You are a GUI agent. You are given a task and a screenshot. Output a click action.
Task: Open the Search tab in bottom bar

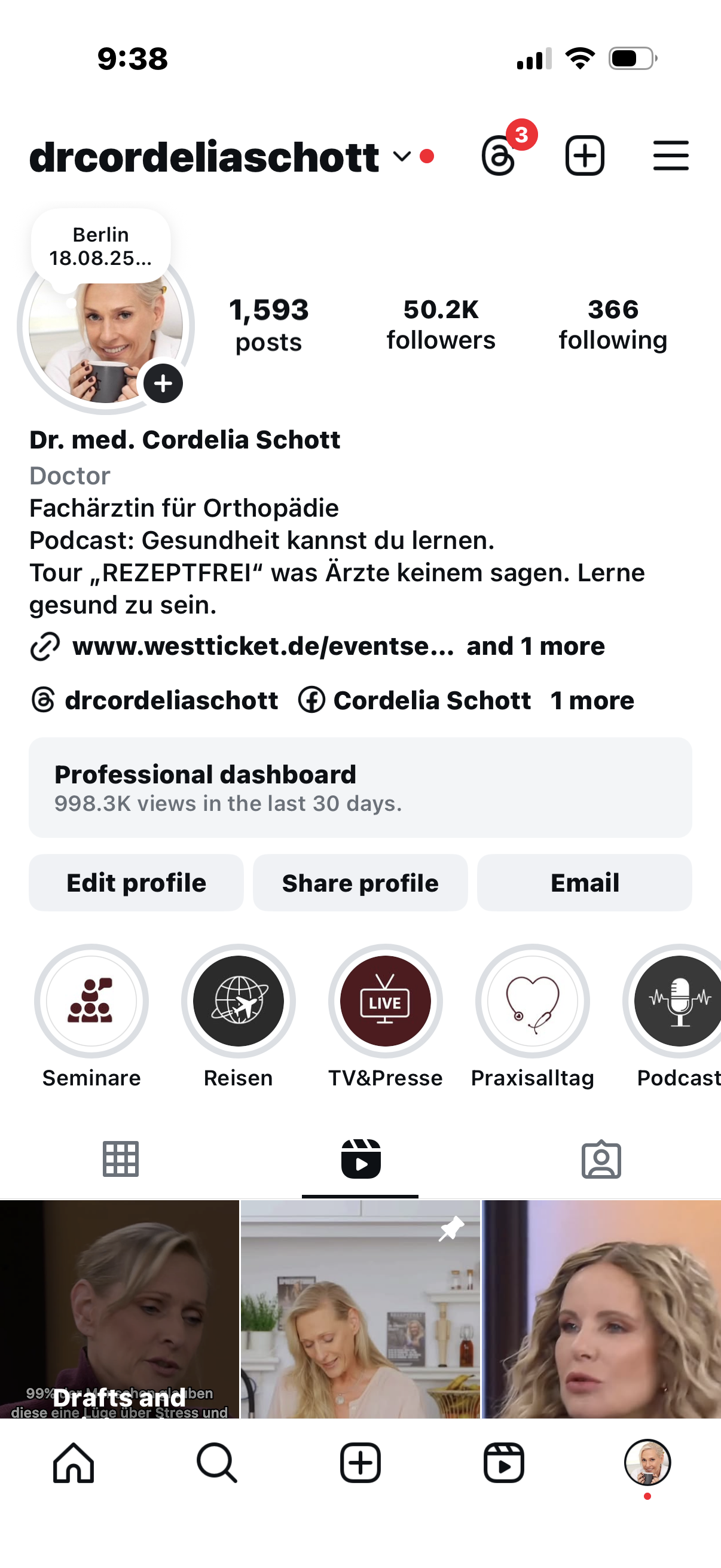216,1463
